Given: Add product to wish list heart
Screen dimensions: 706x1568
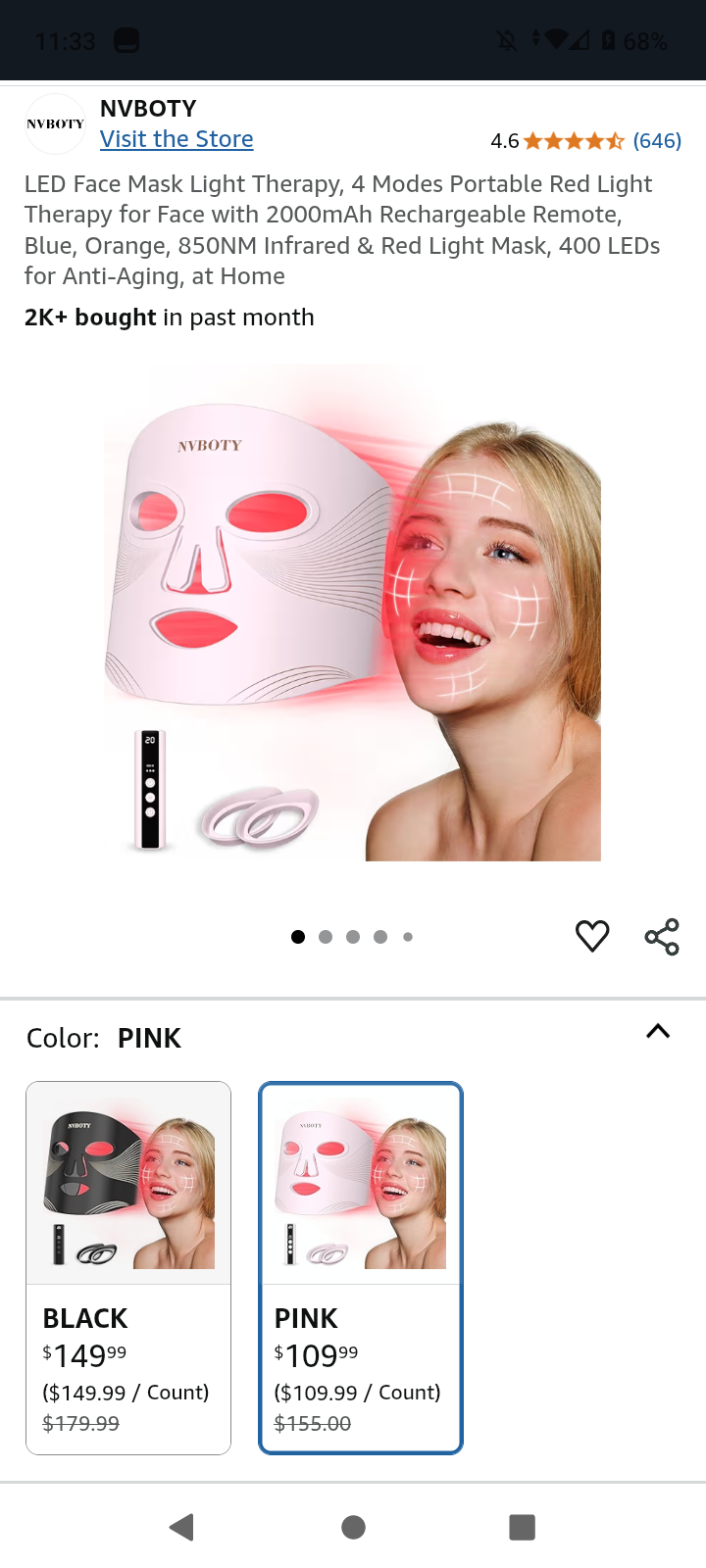Looking at the screenshot, I should (592, 936).
